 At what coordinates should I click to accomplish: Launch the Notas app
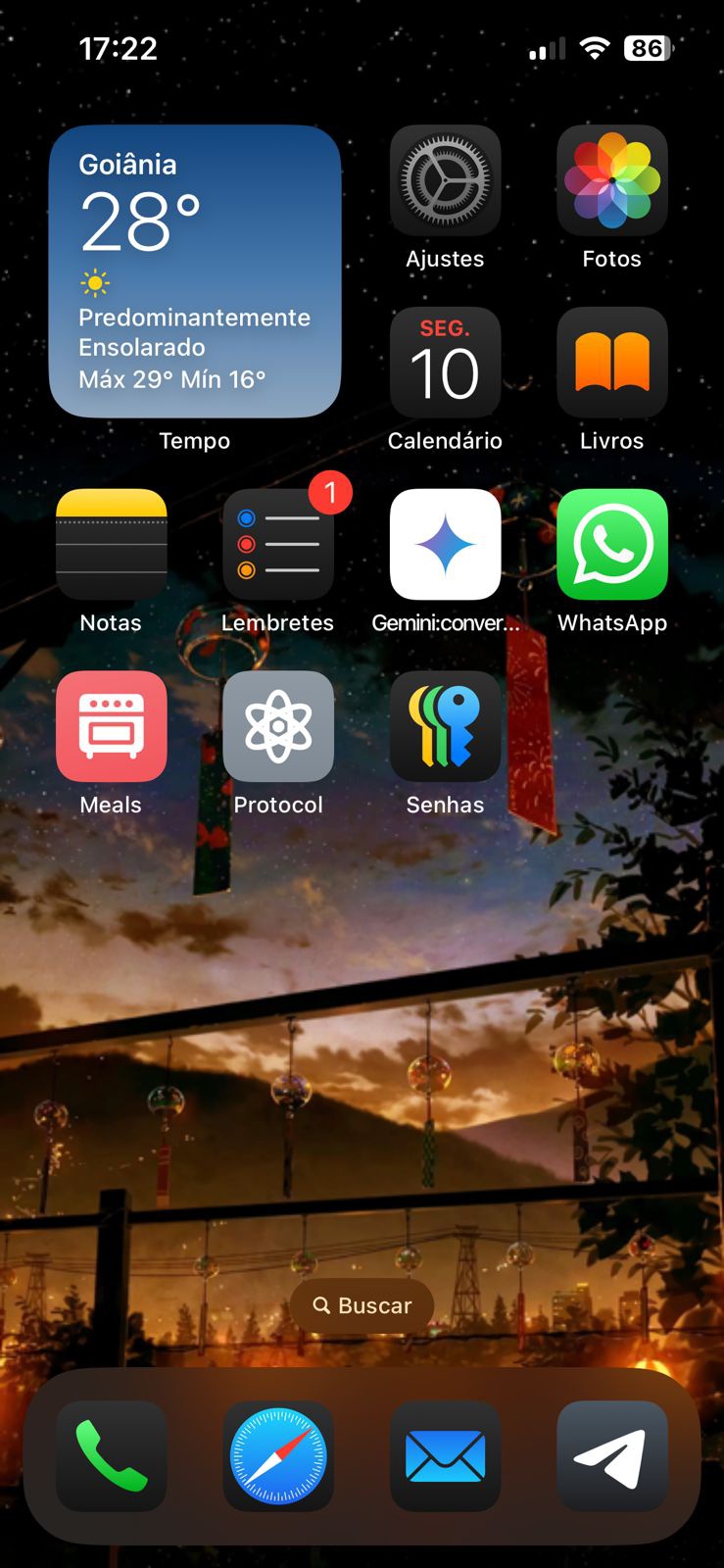pyautogui.click(x=112, y=544)
